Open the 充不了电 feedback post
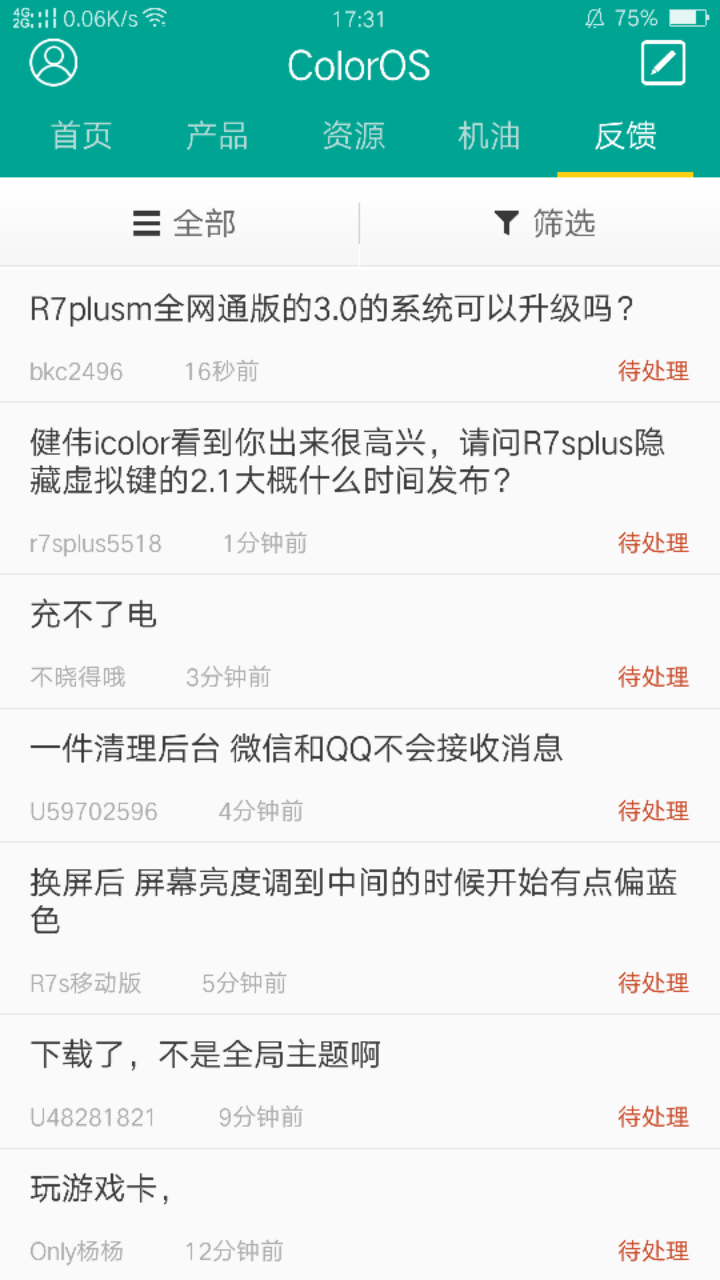 coord(94,615)
